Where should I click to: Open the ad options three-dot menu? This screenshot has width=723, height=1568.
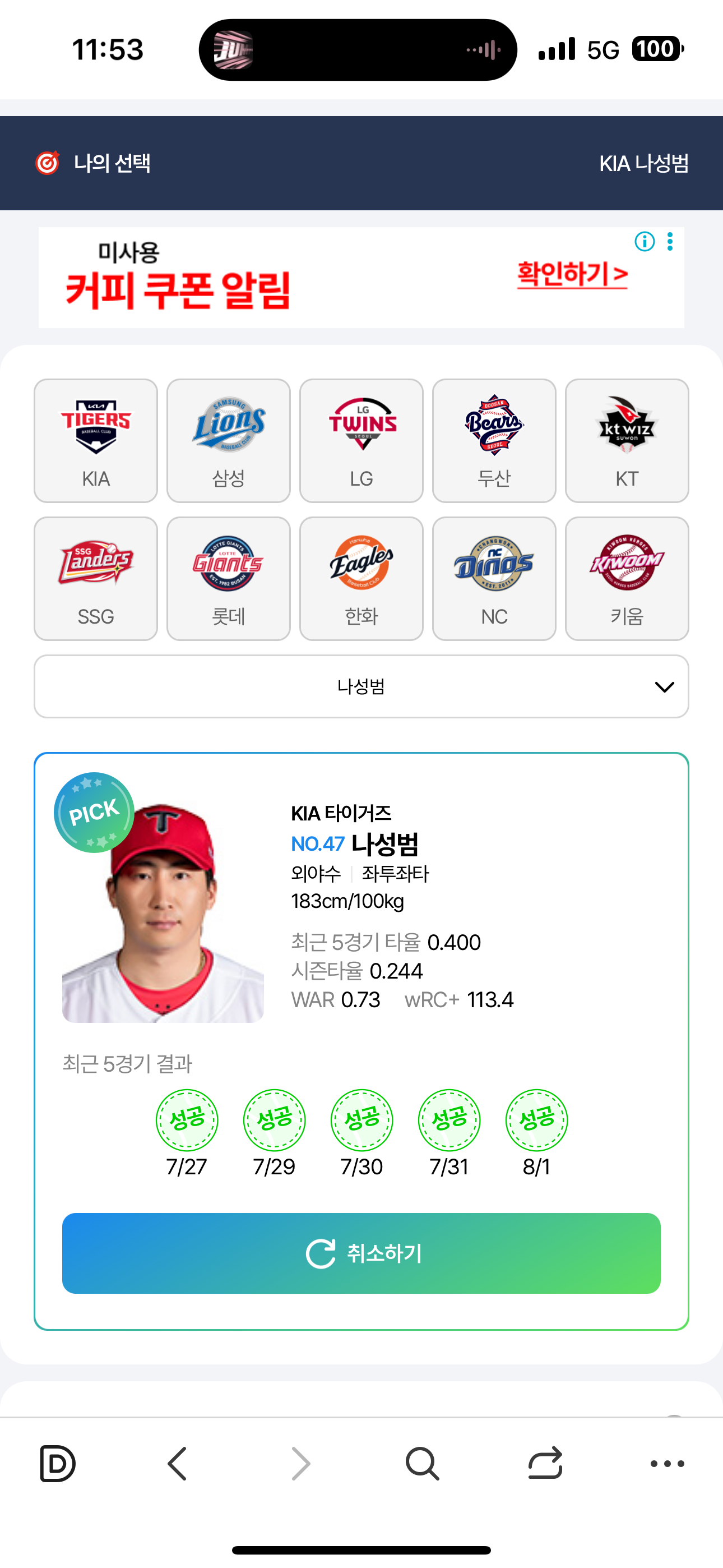[670, 242]
